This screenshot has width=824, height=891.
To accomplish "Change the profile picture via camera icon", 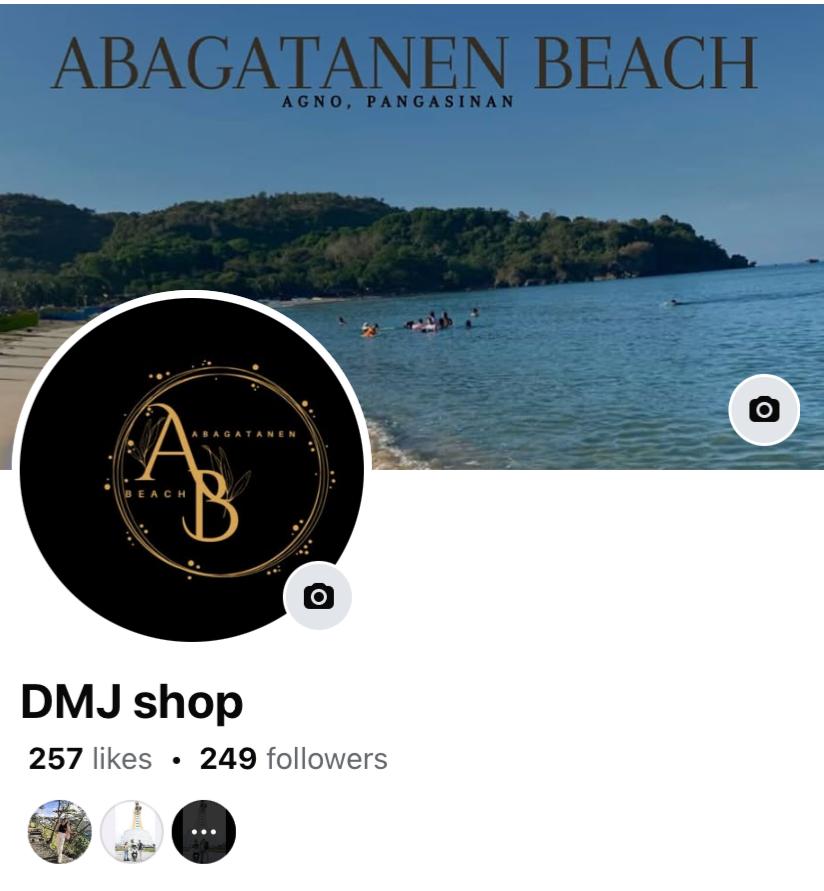I will coord(318,597).
